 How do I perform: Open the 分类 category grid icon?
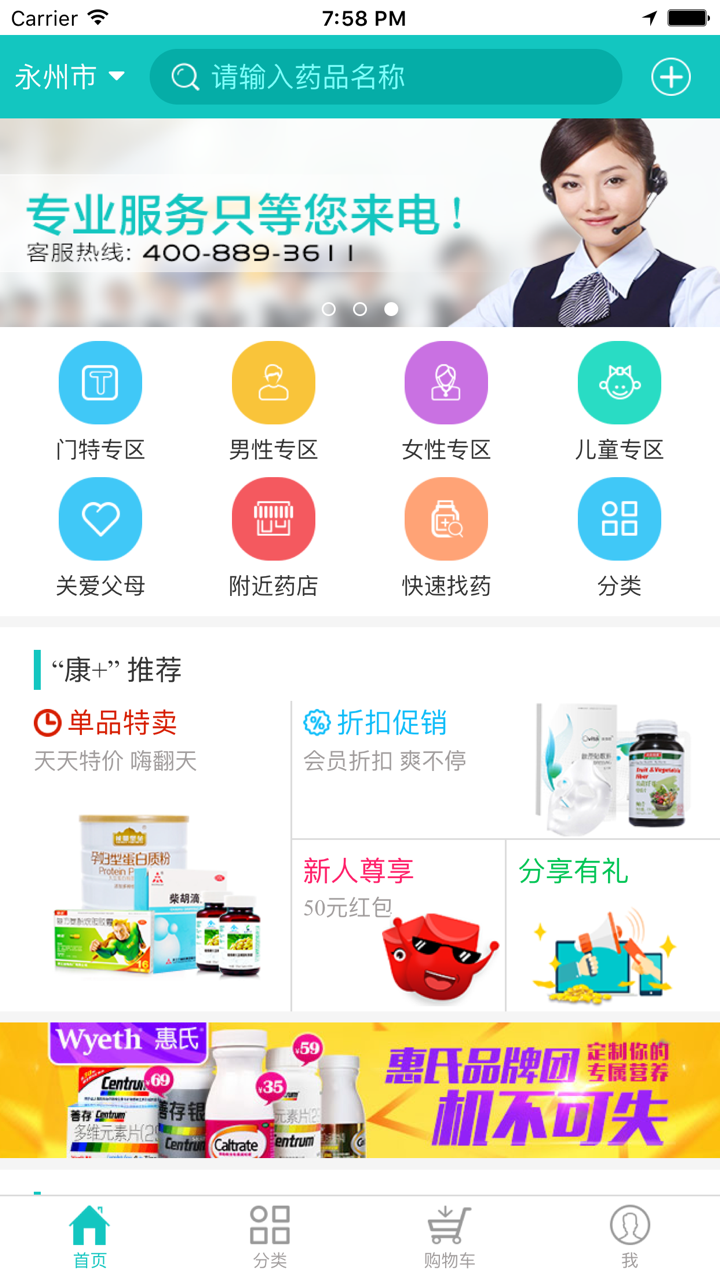pos(619,518)
